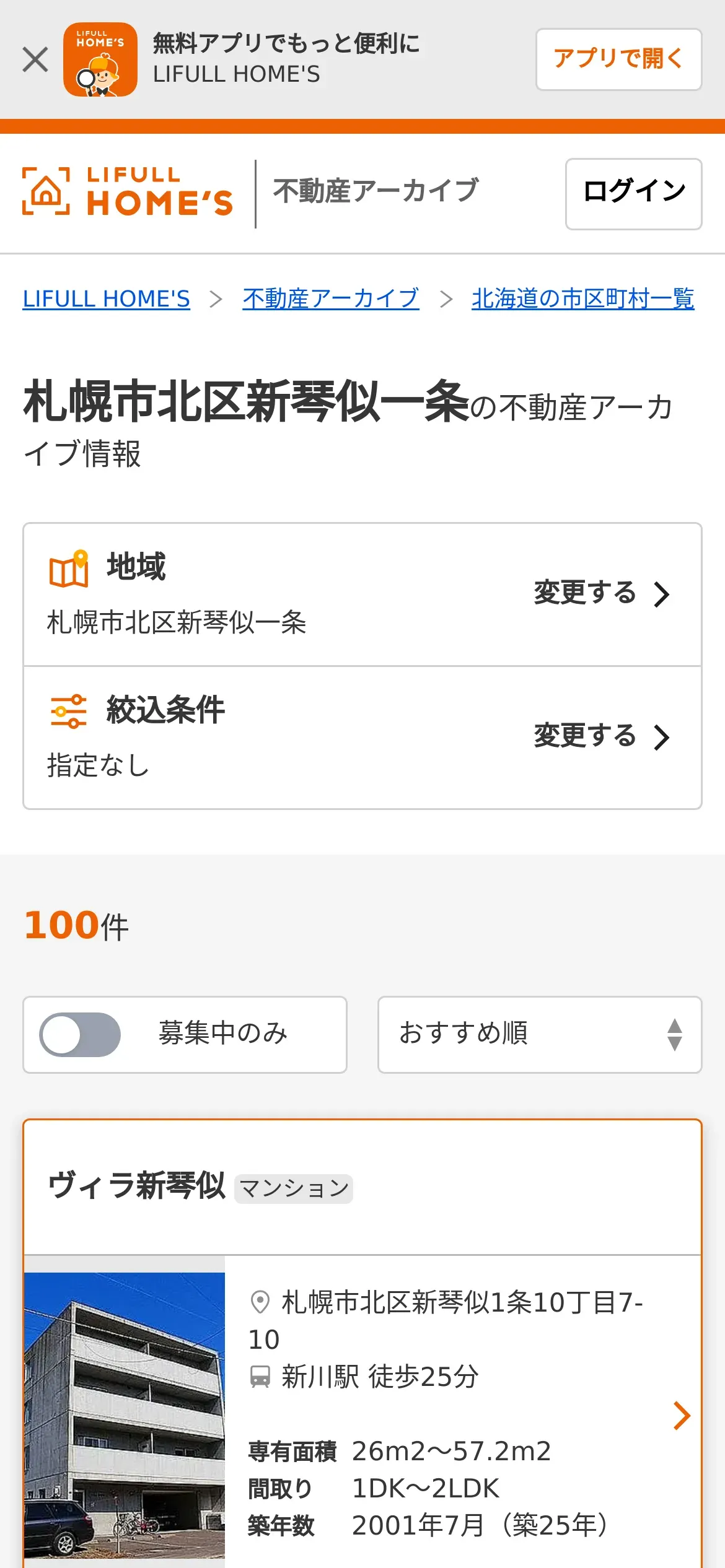Image resolution: width=725 pixels, height=1568 pixels.
Task: Open the LIFULL HOME'S breadcrumb link
Action: [x=107, y=299]
